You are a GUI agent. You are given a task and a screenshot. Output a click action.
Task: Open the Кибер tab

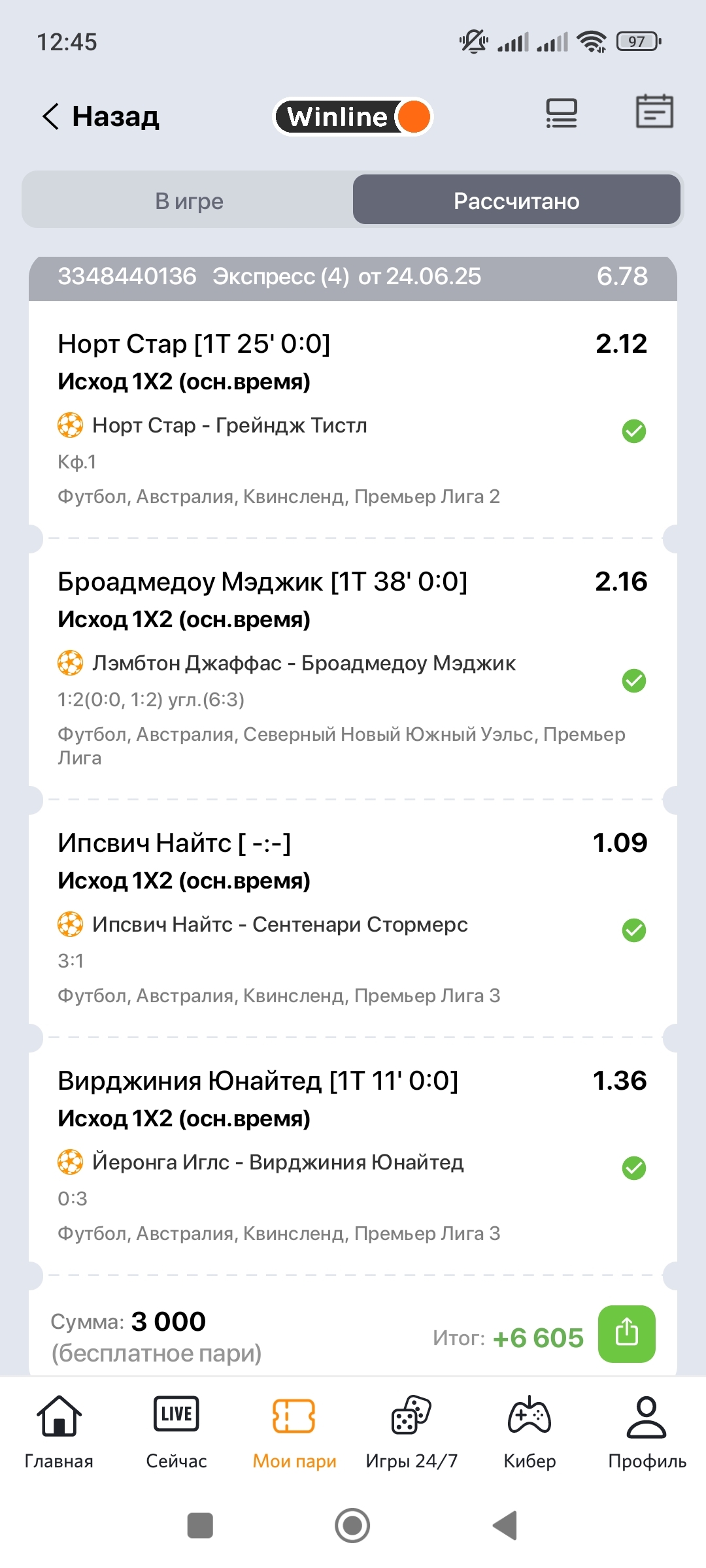click(x=529, y=1433)
